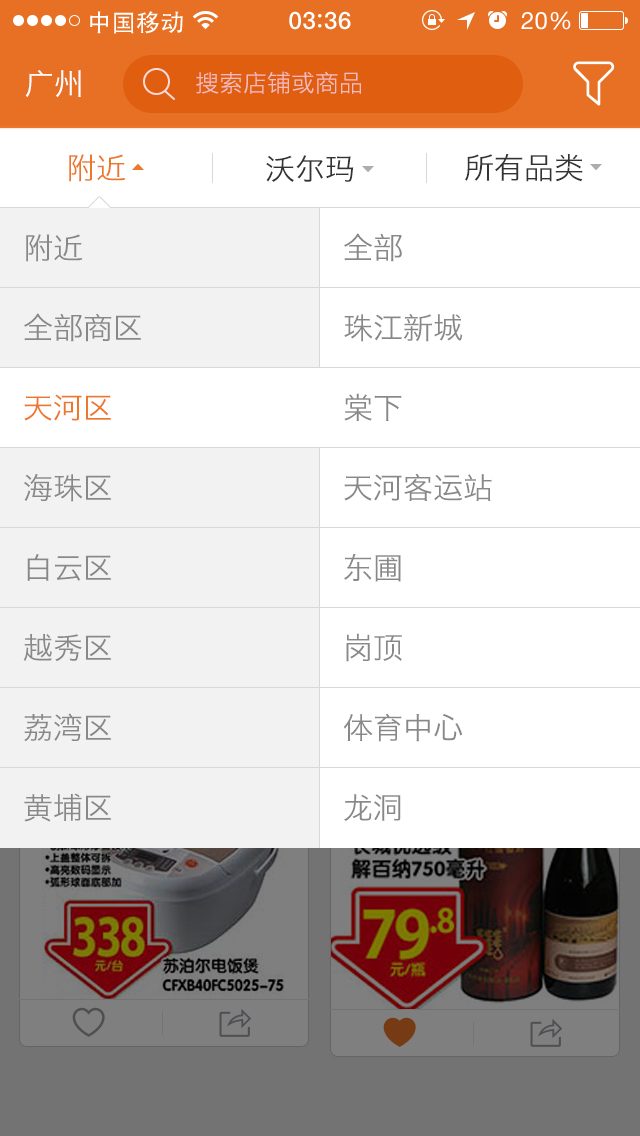The image size is (640, 1136).
Task: Choose 全部 in the sub-area list
Action: coord(479,248)
